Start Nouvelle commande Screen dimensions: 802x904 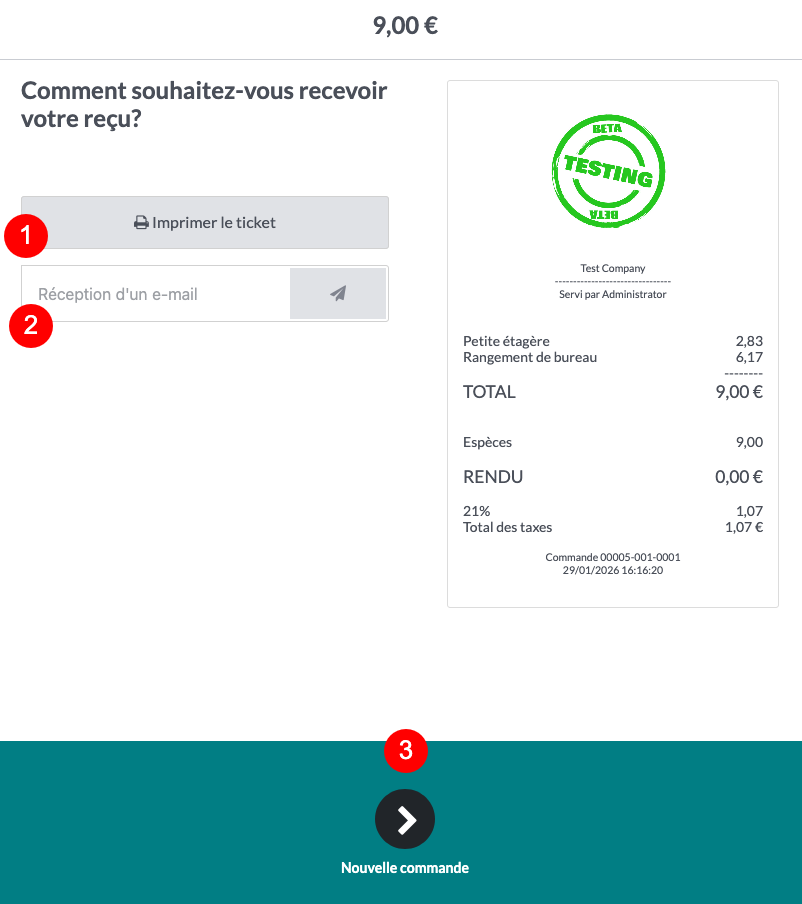click(404, 821)
